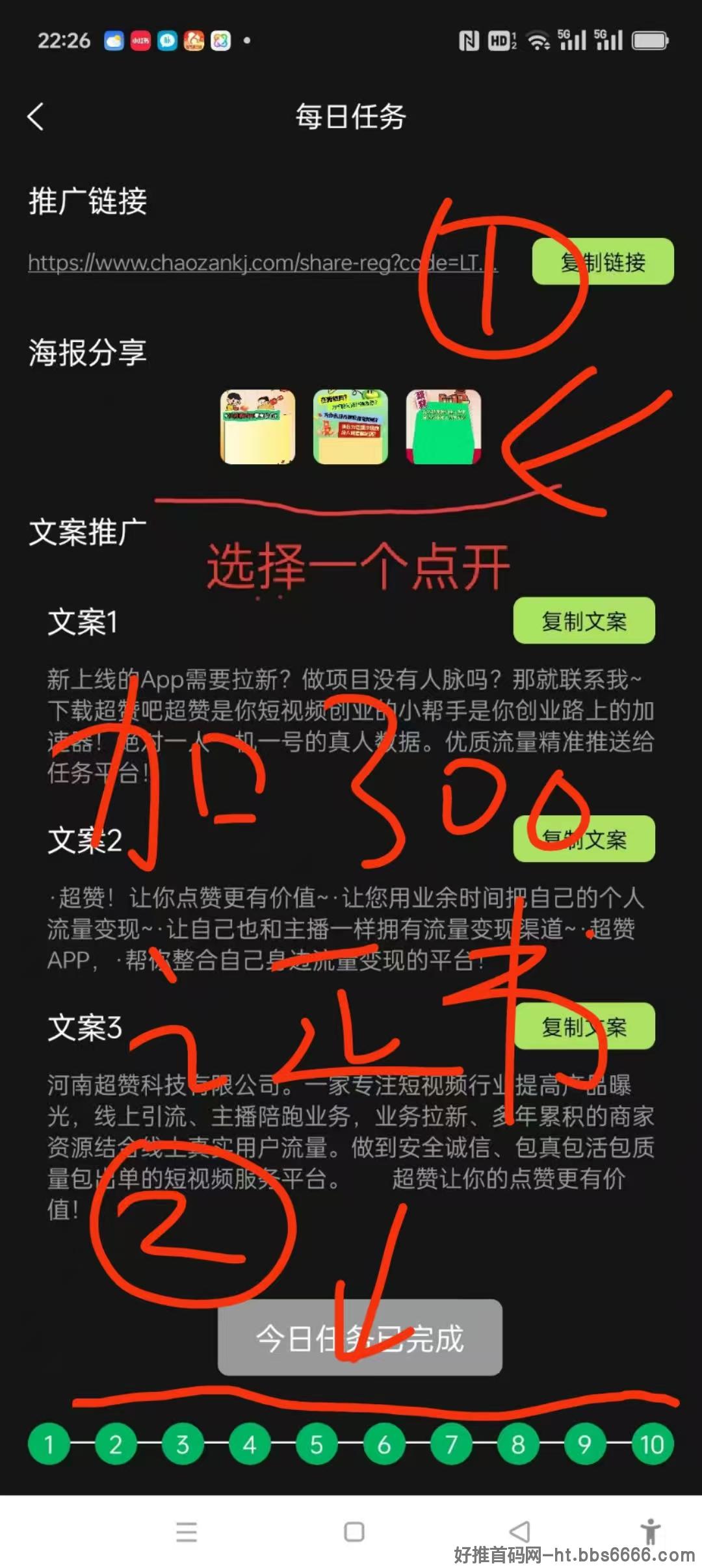This screenshot has height=1568, width=702.
Task: Copy the text of 文案3
Action: [584, 1026]
